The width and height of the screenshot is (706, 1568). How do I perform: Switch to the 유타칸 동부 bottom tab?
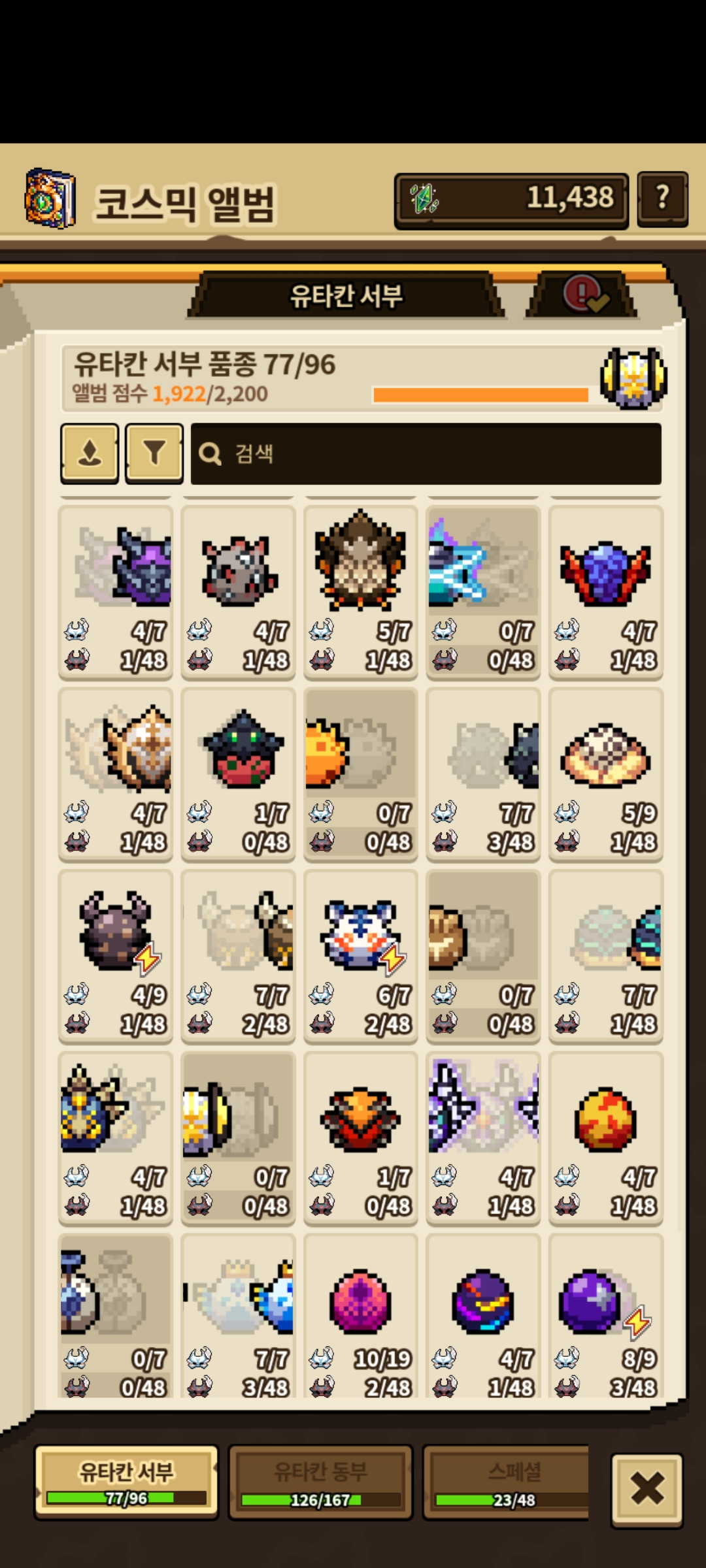pos(320,1482)
